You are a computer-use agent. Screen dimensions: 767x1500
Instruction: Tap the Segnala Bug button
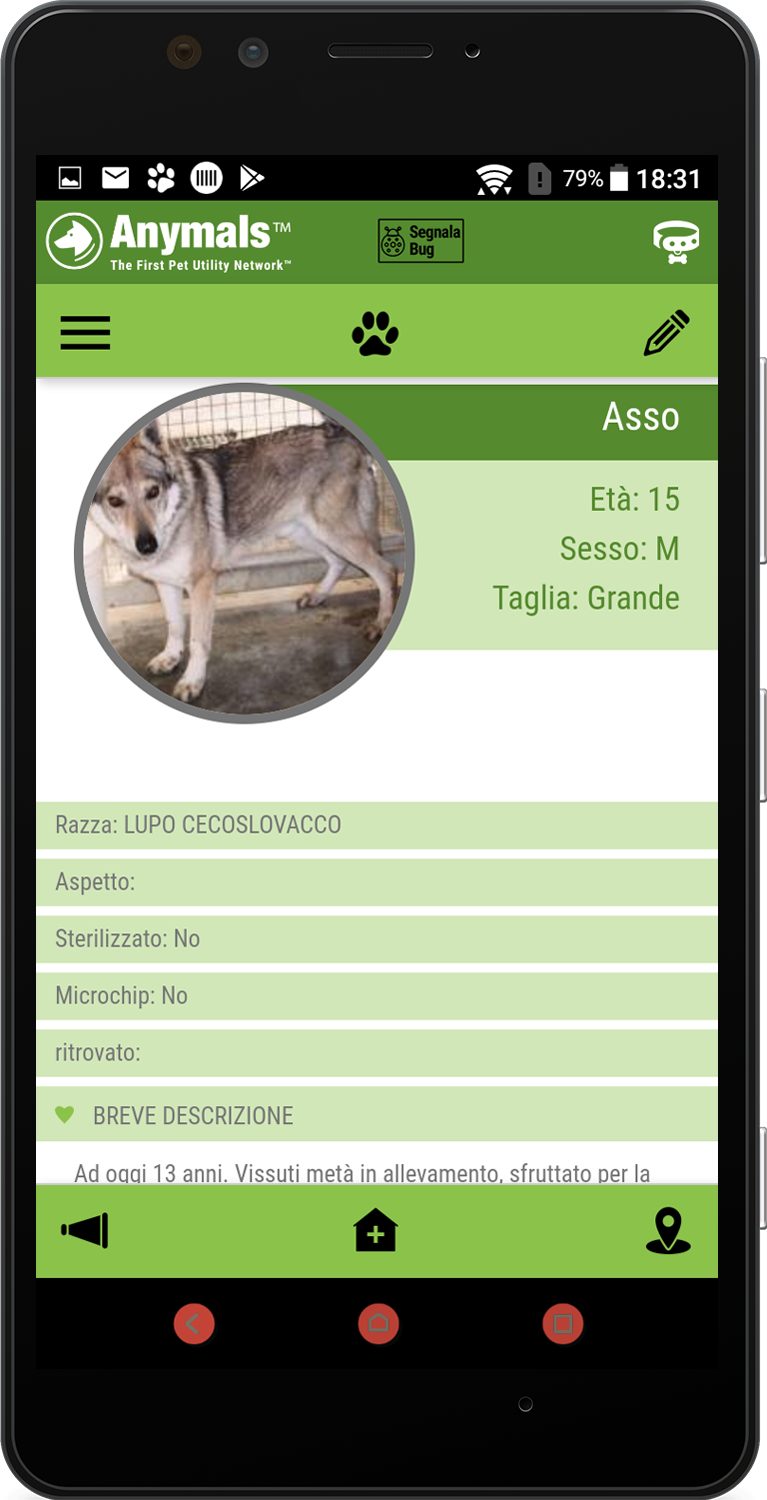(x=420, y=241)
